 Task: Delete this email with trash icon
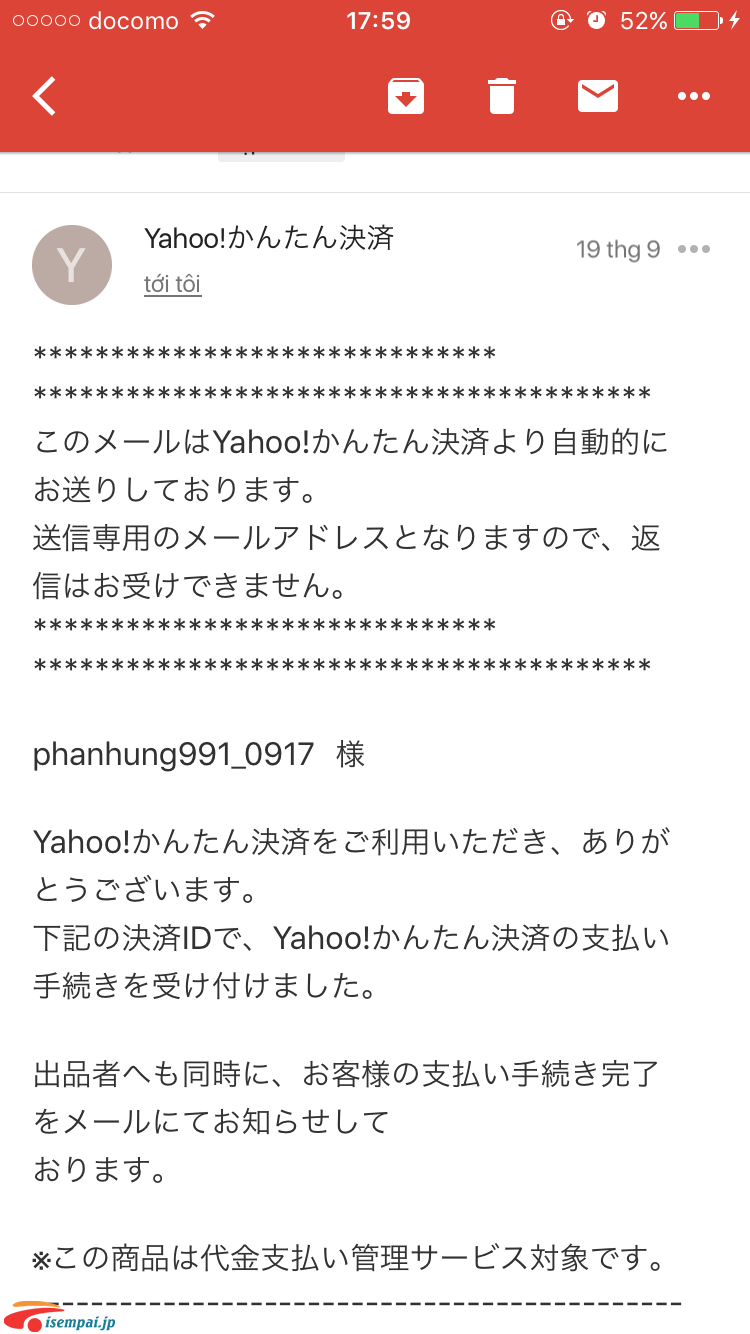[x=502, y=96]
